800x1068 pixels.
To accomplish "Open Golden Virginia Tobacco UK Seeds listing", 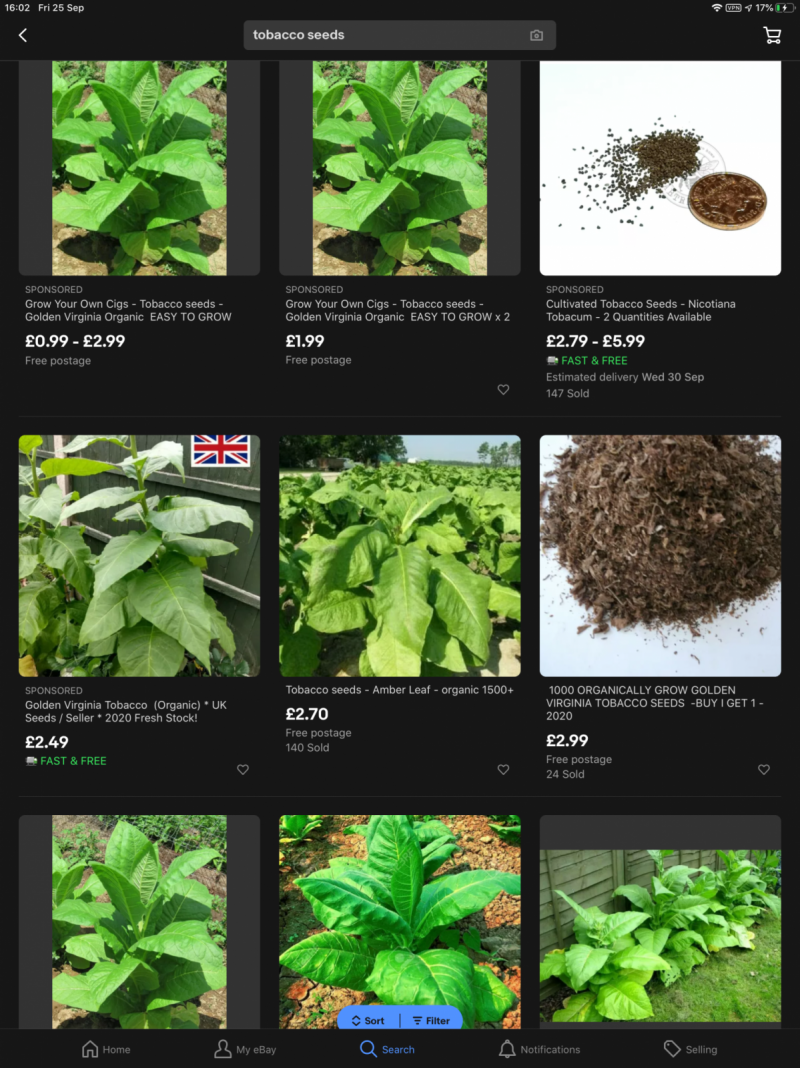I will (x=139, y=555).
